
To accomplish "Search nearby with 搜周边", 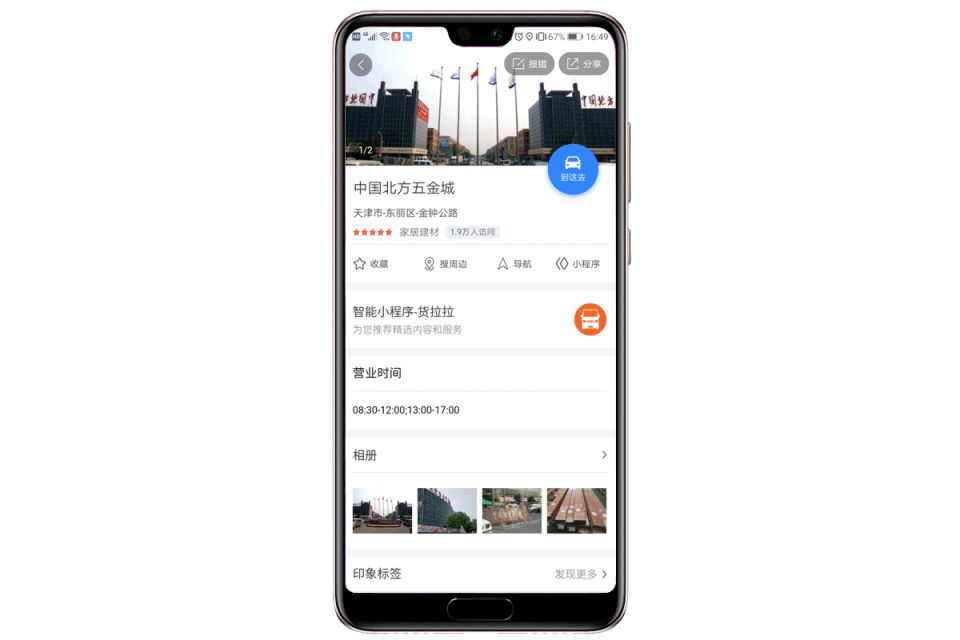I will [445, 264].
